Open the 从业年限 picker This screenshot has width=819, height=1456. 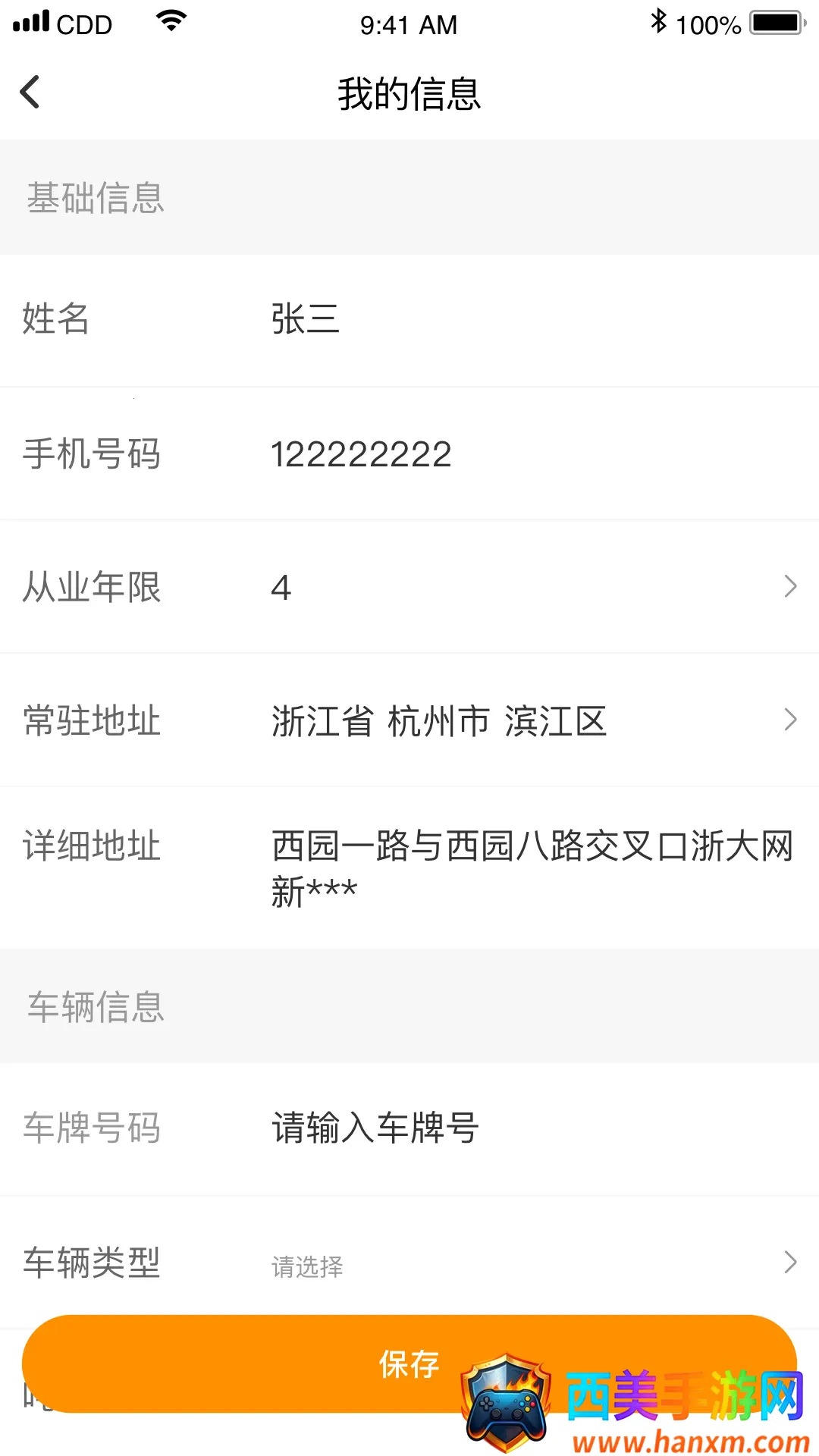pos(531,587)
